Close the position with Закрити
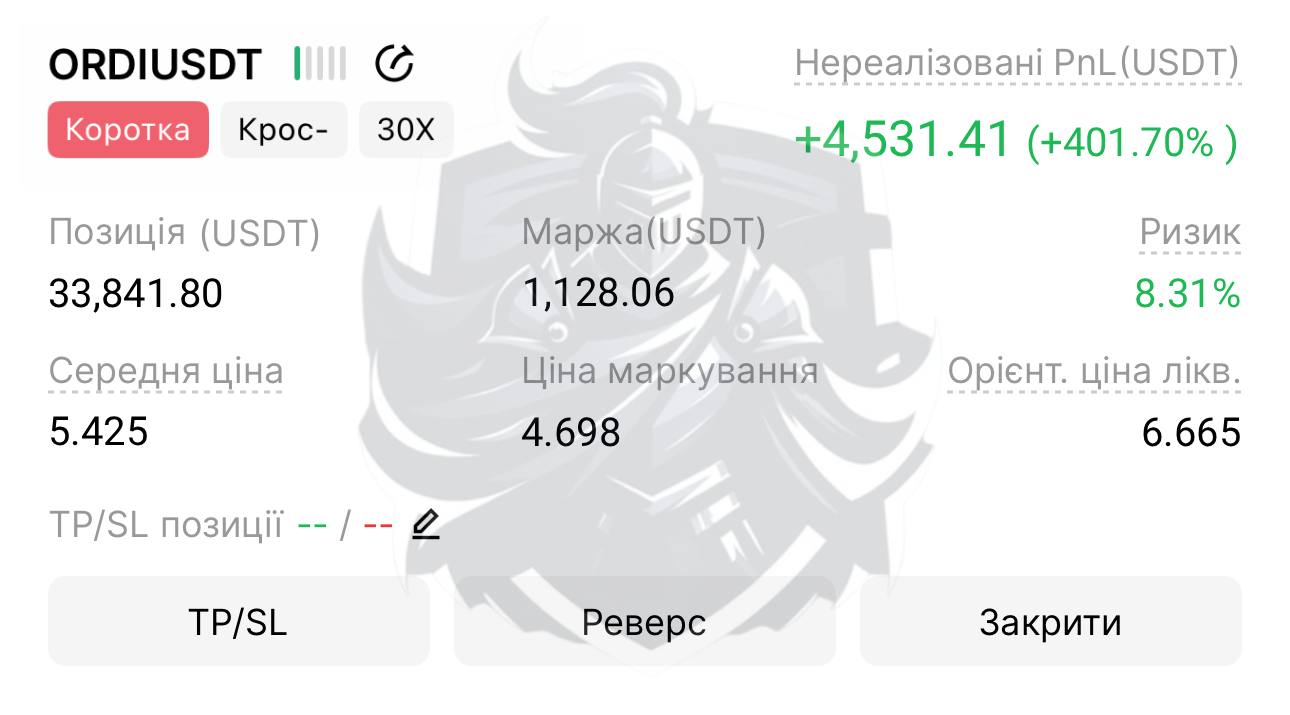 coord(1050,621)
